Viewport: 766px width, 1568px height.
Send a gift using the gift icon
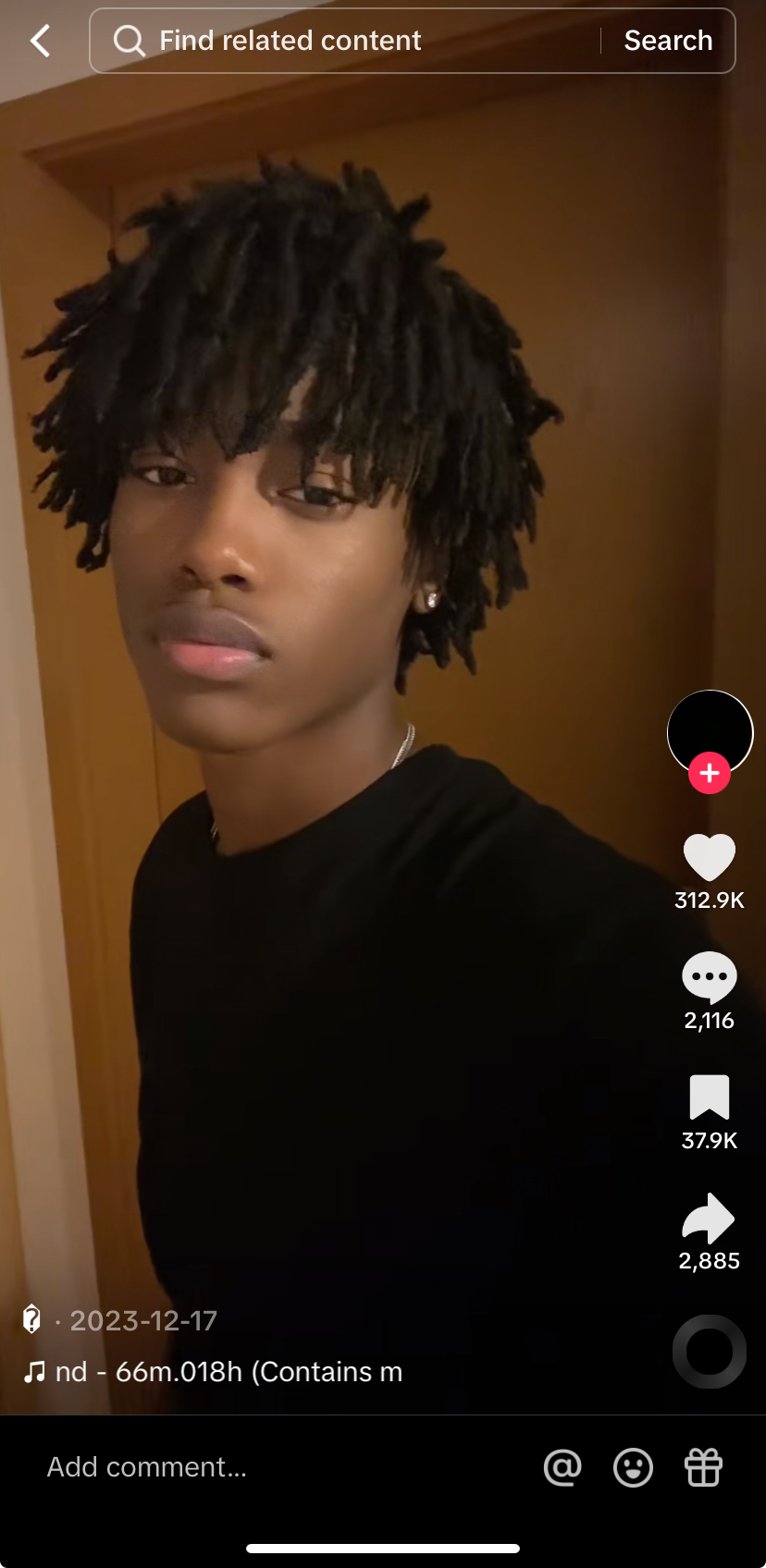[703, 1467]
